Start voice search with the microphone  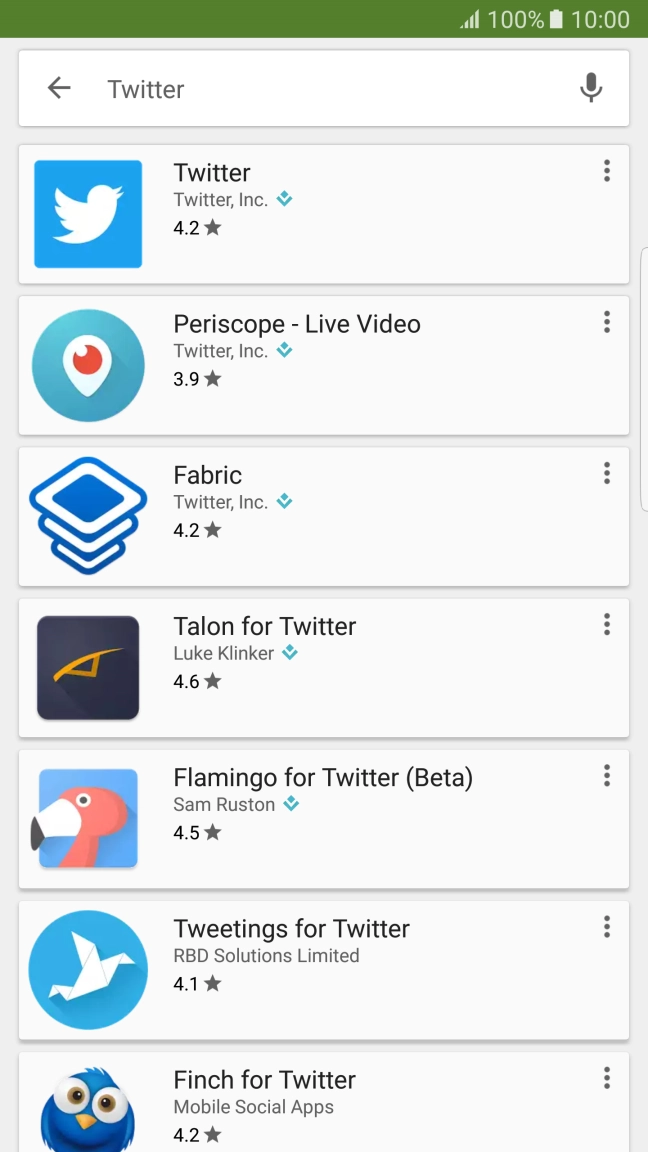pos(591,89)
